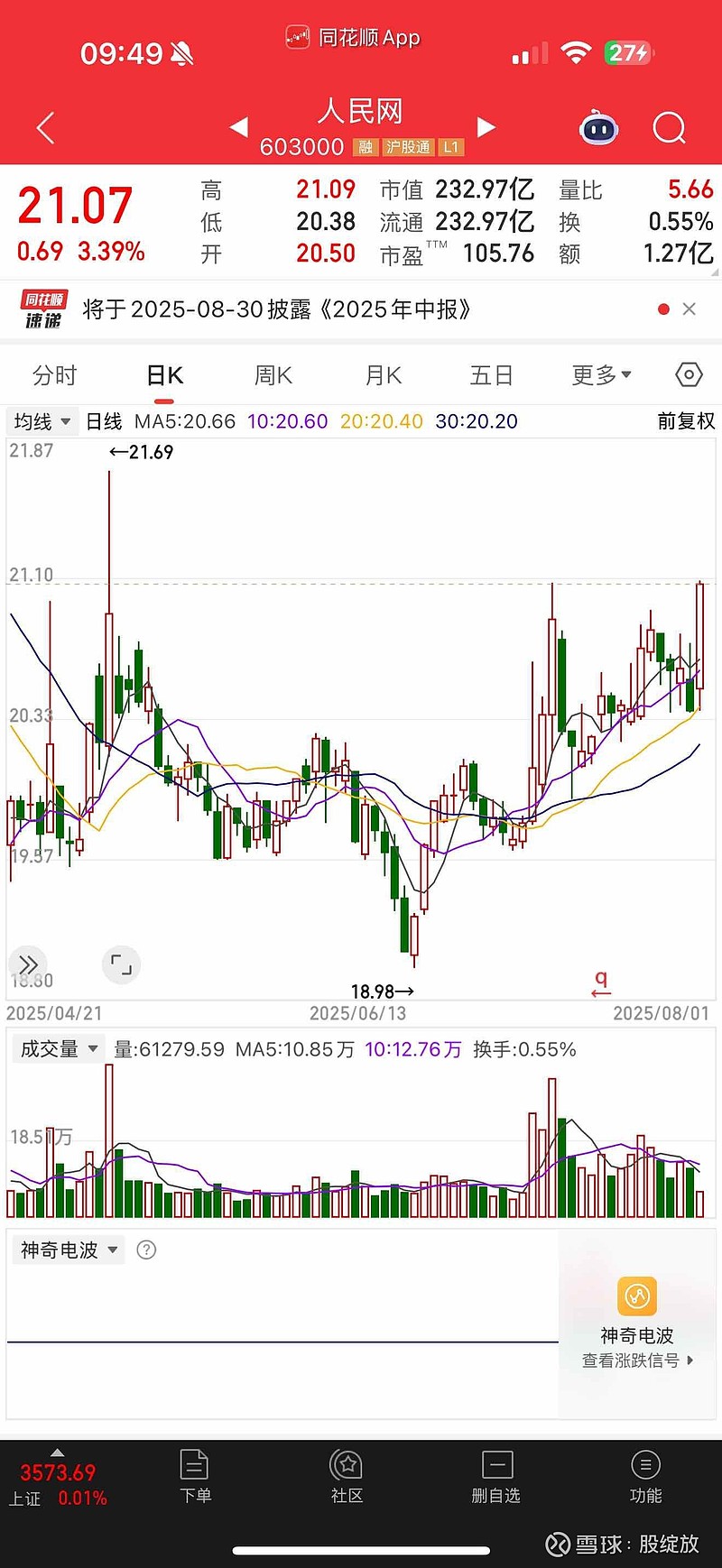Open the 2025年中报 disclosure notice
Image resolution: width=722 pixels, height=1568 pixels.
[276, 309]
